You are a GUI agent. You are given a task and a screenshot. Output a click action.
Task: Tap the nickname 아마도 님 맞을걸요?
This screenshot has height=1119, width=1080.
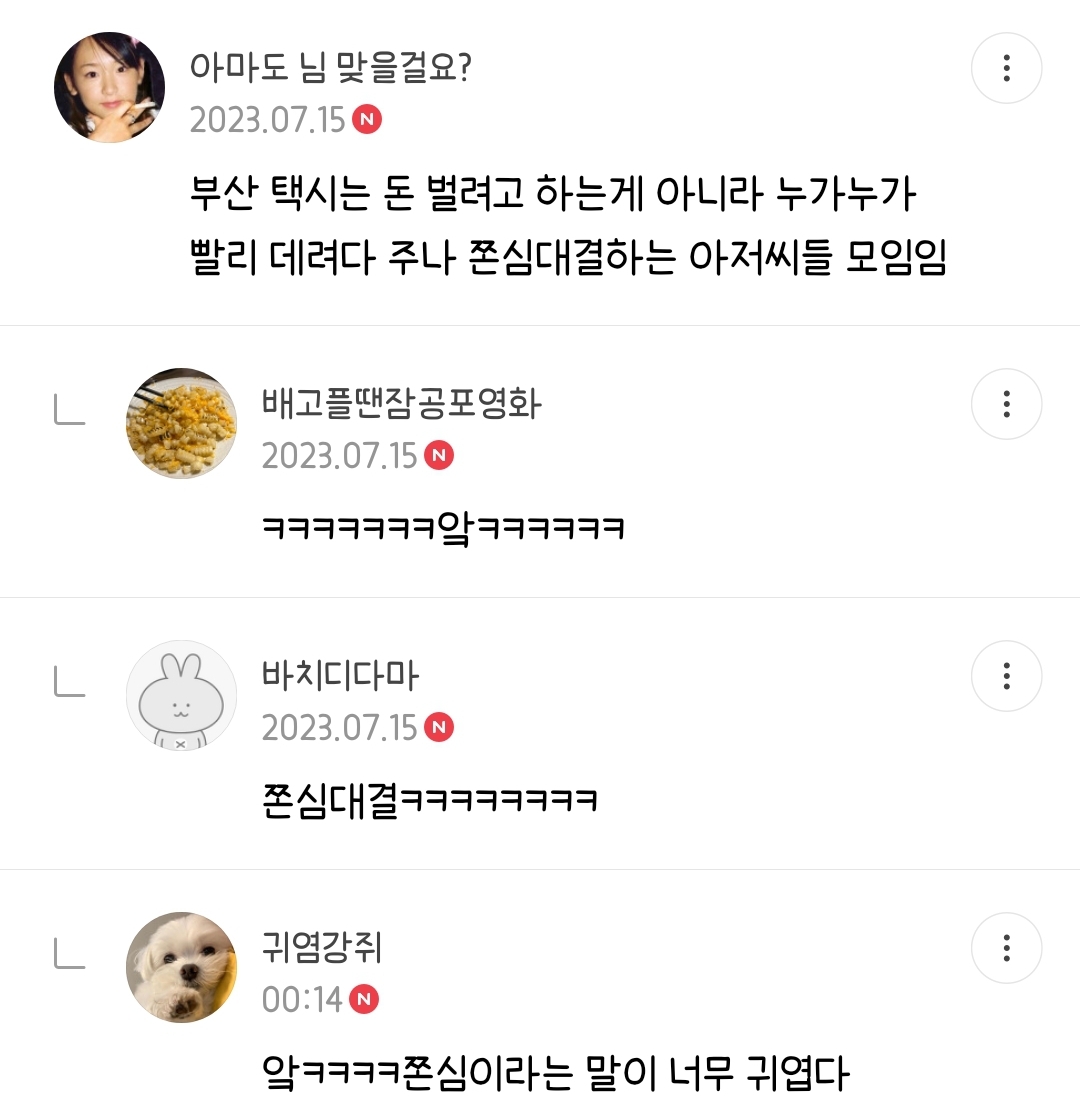pyautogui.click(x=329, y=67)
